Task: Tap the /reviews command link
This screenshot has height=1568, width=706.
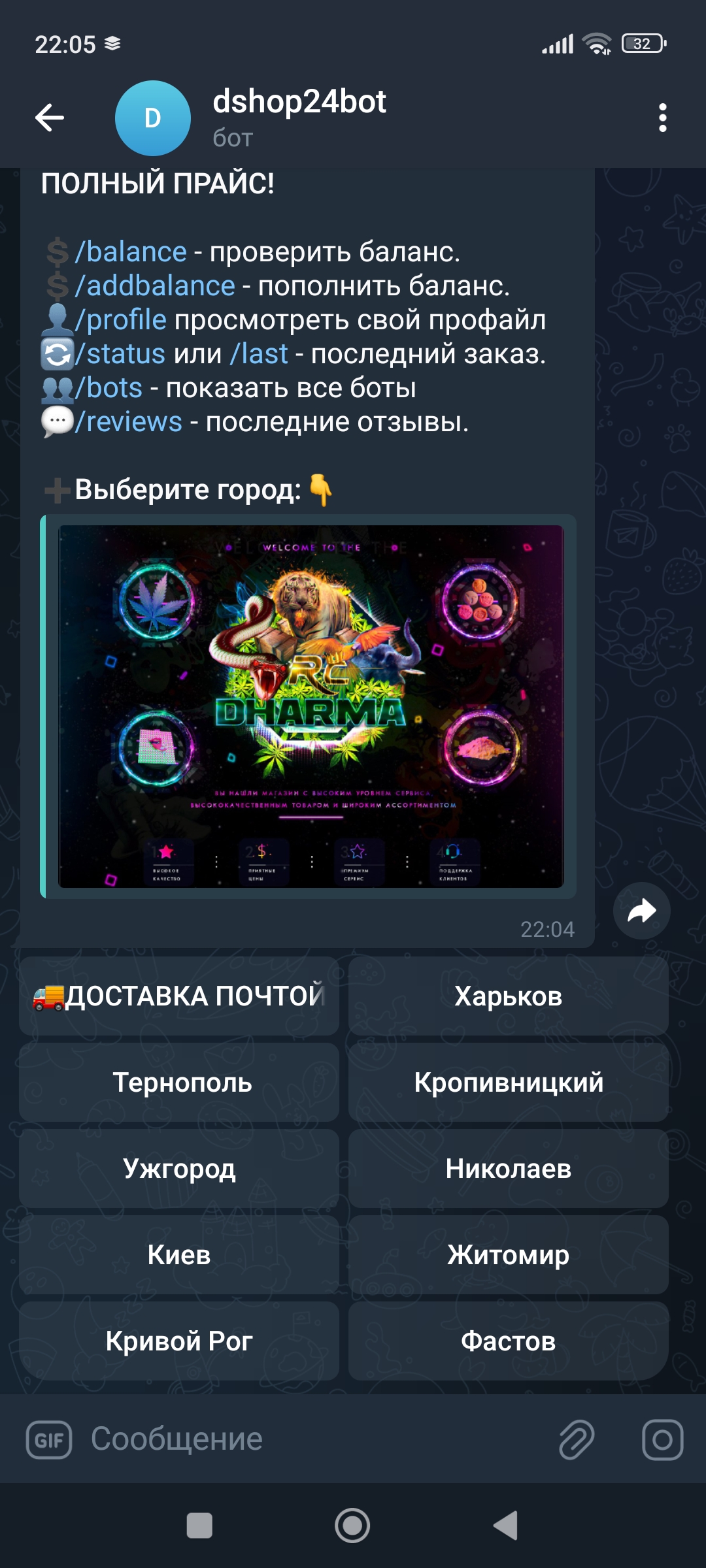Action: coord(128,422)
